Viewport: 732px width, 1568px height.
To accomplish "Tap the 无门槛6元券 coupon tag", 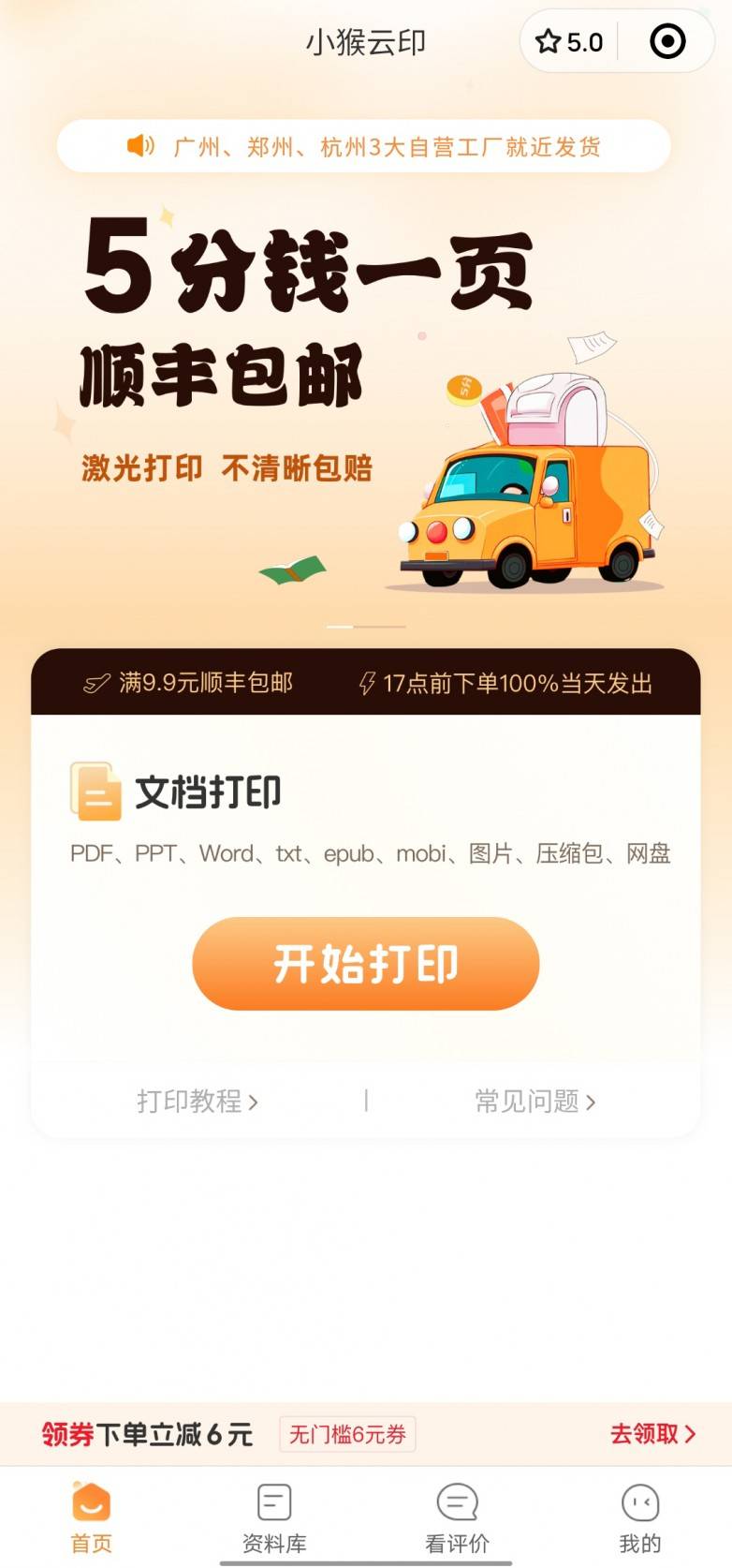I will click(x=347, y=1434).
